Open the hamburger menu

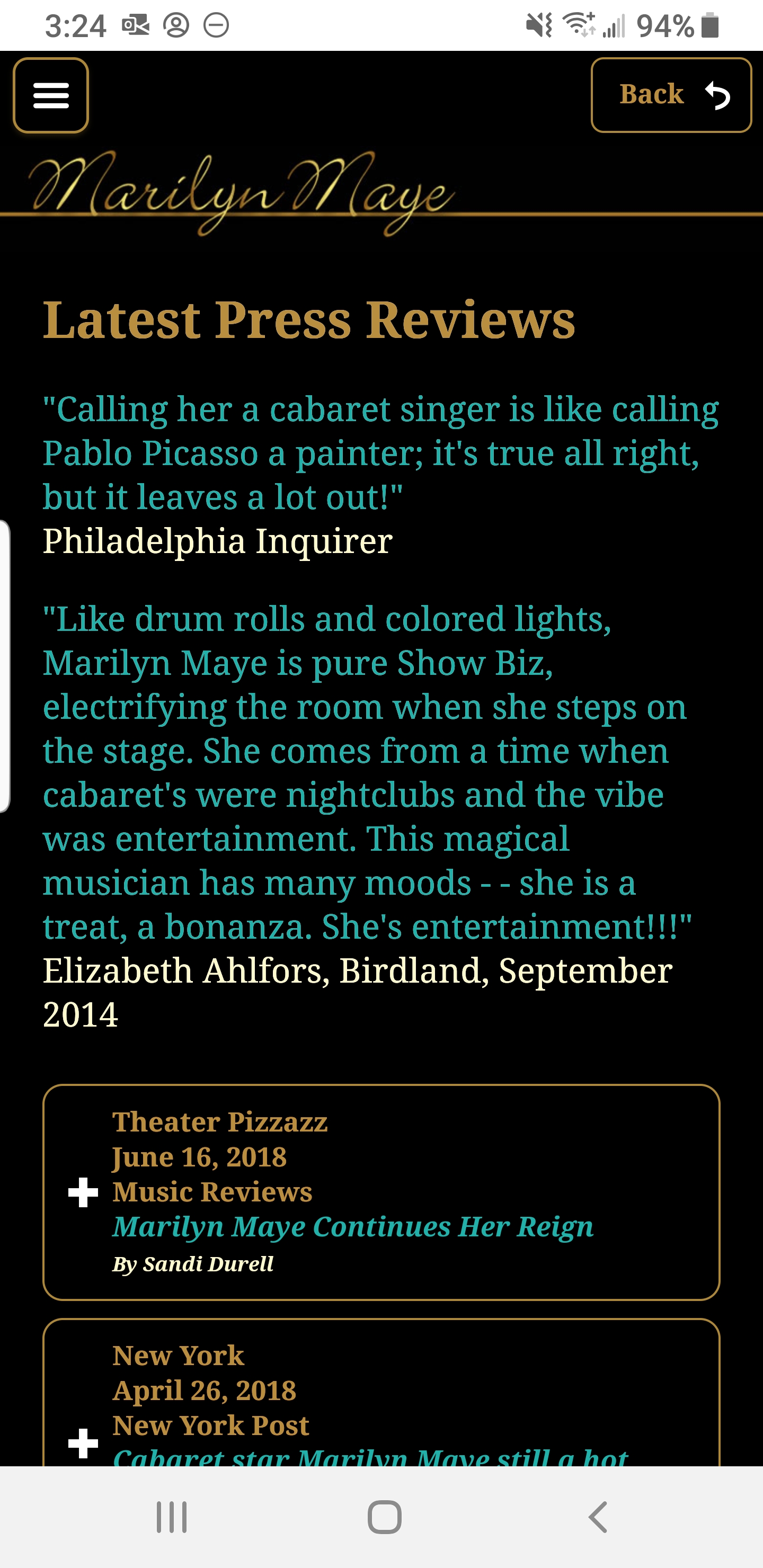[50, 95]
